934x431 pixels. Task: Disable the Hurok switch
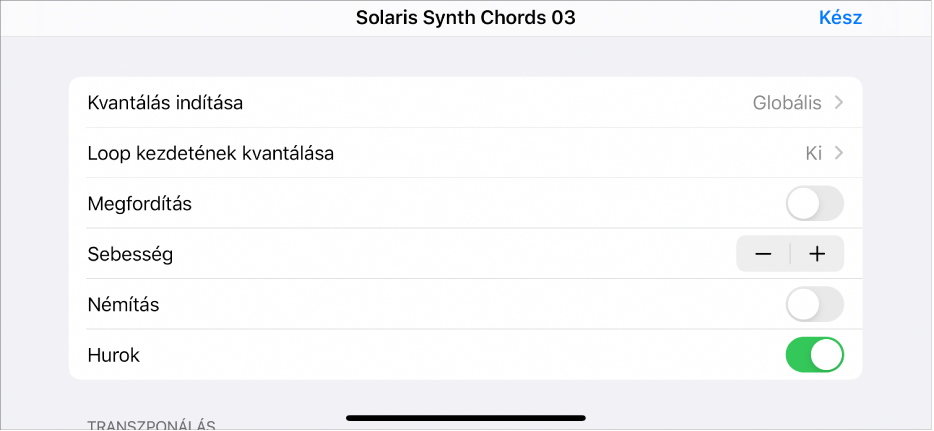pos(815,354)
